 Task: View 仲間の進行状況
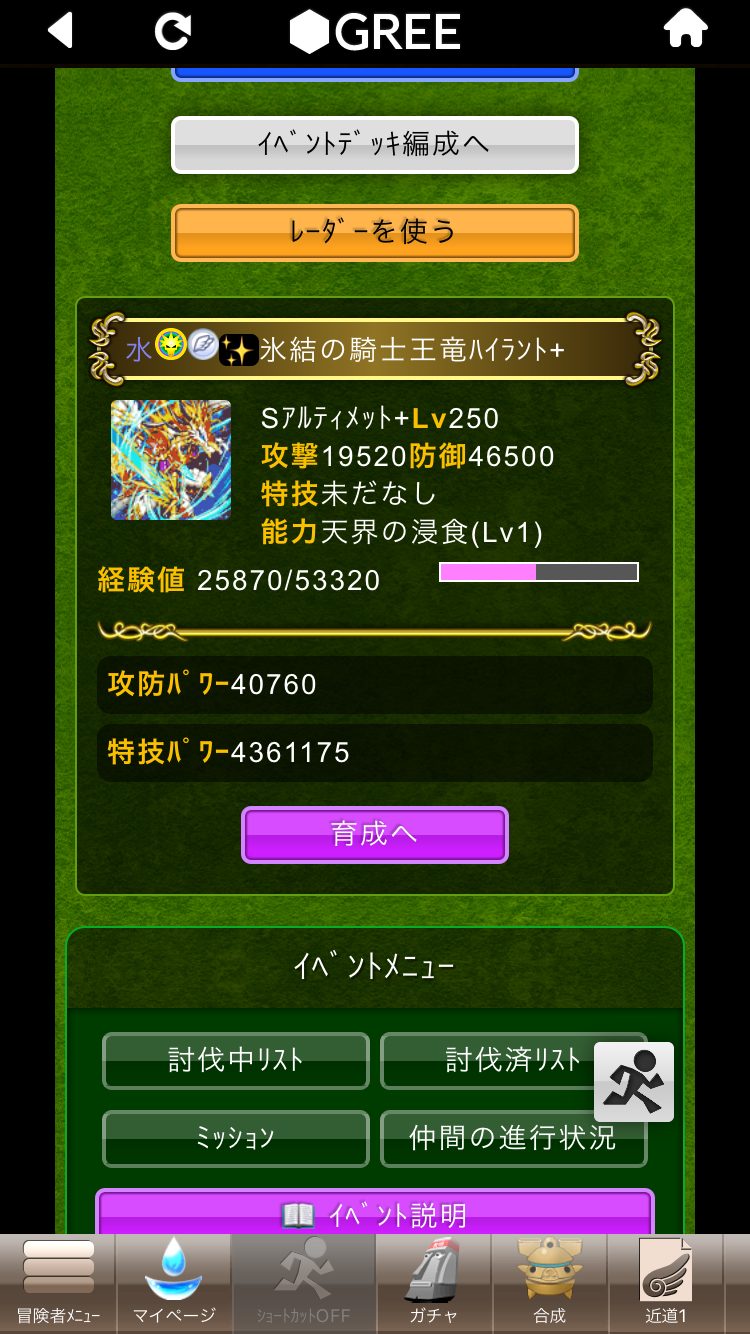[513, 1139]
